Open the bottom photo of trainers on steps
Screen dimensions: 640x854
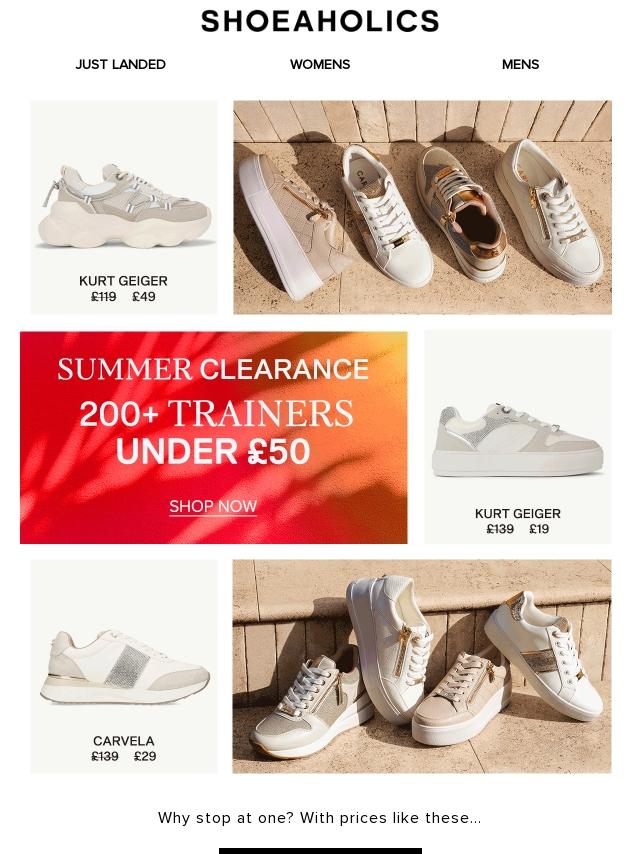coord(421,666)
